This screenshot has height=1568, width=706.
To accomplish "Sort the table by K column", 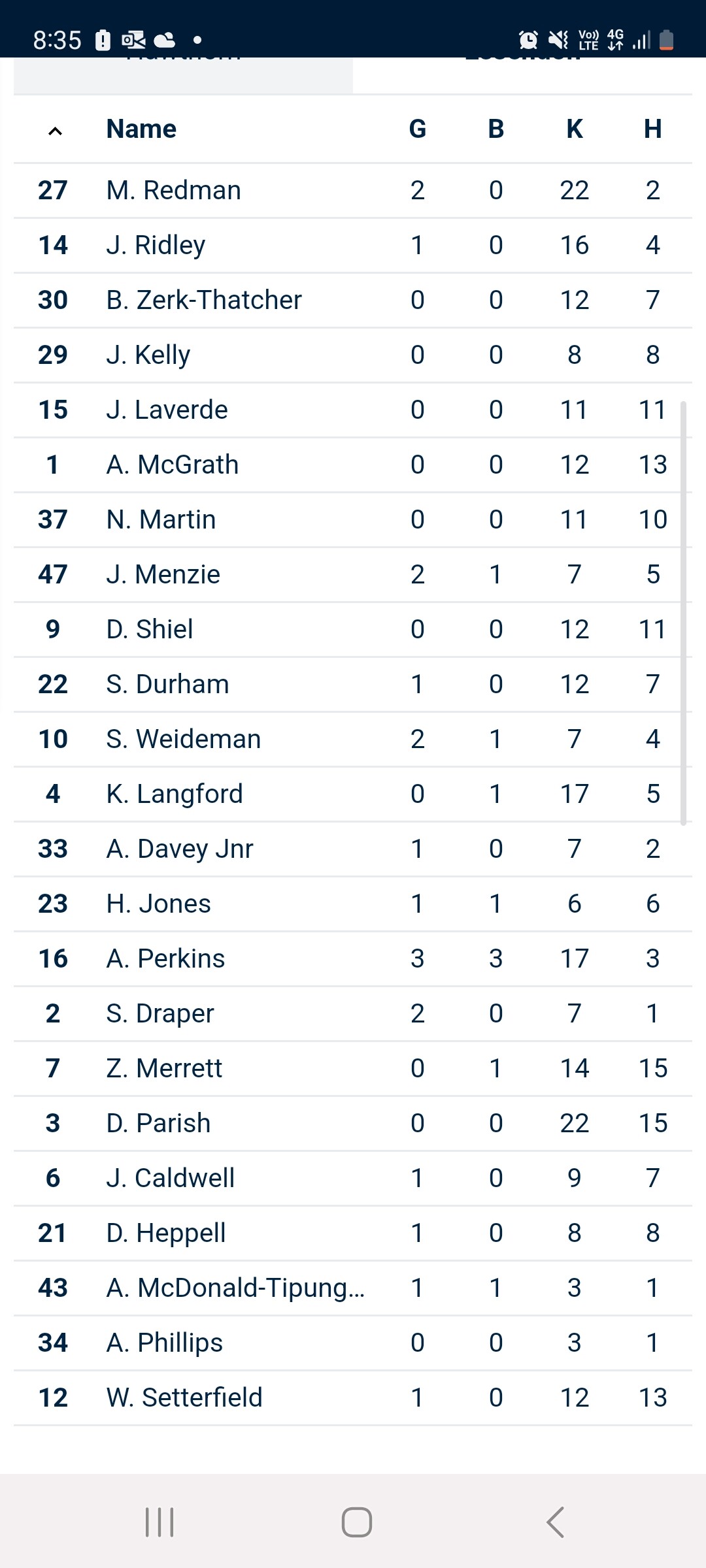I will coord(575,129).
